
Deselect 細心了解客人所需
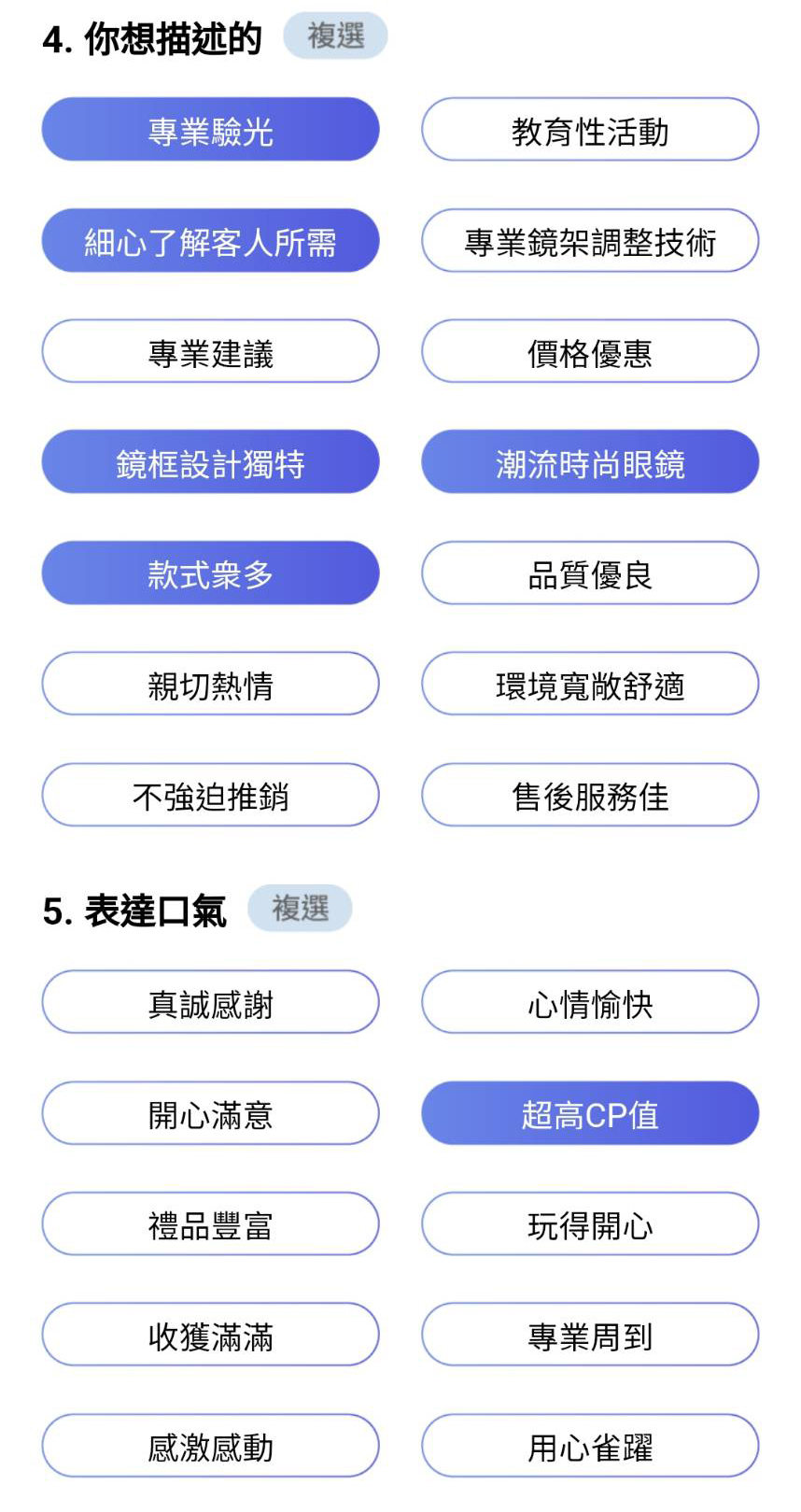[210, 241]
